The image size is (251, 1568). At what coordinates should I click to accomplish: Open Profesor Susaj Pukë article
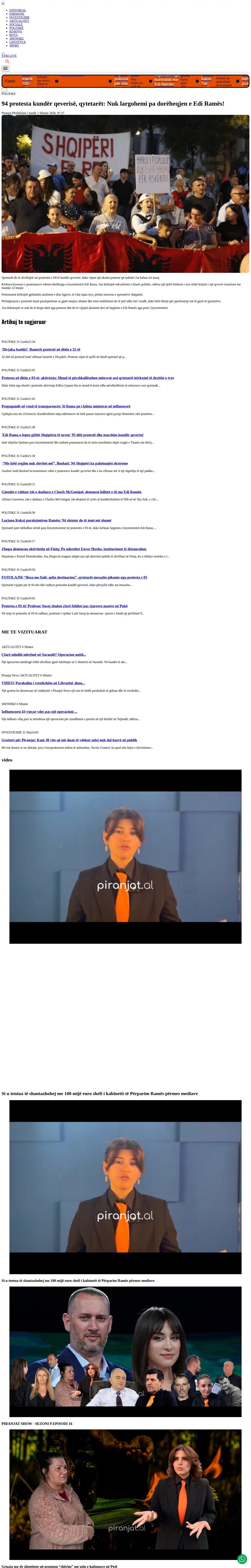pos(65,606)
